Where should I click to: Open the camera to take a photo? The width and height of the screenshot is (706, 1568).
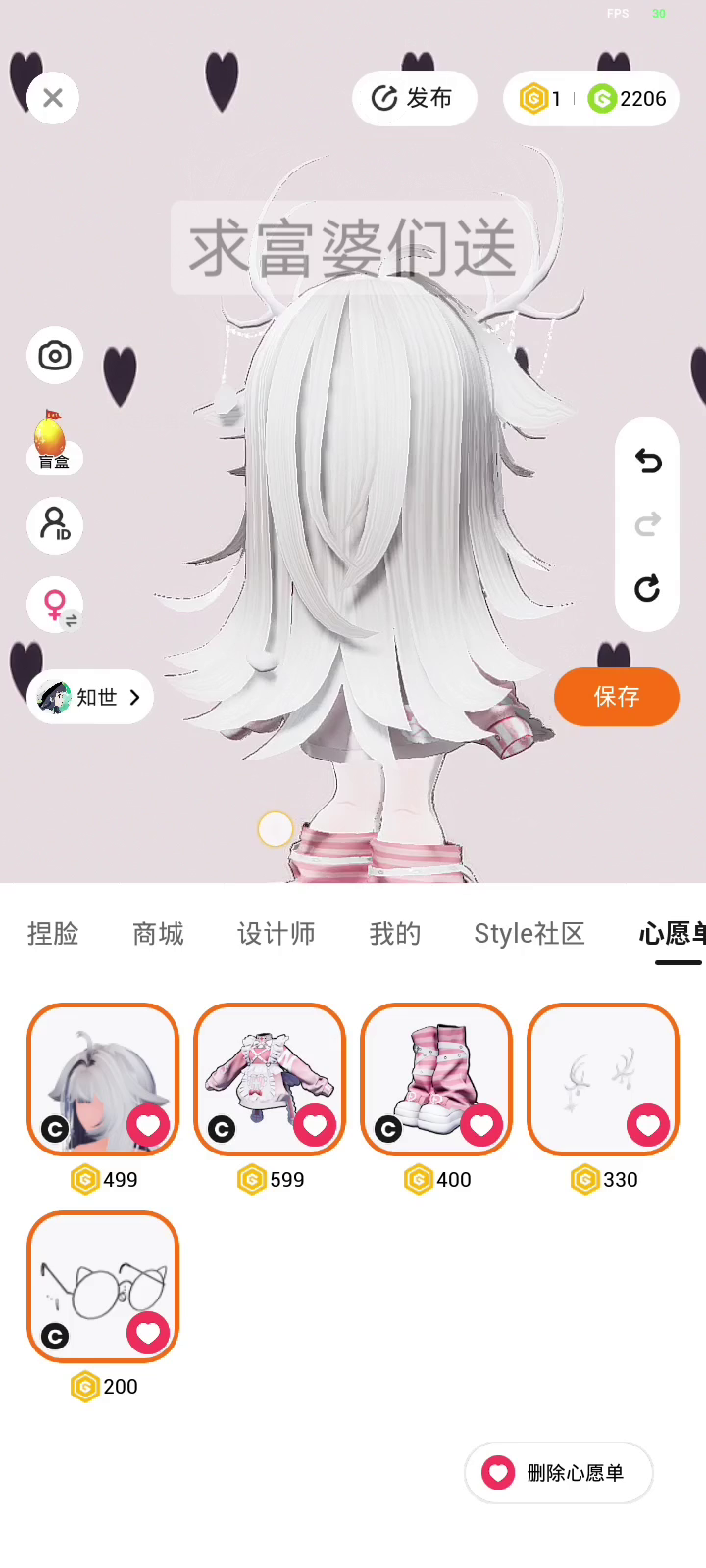tap(55, 355)
